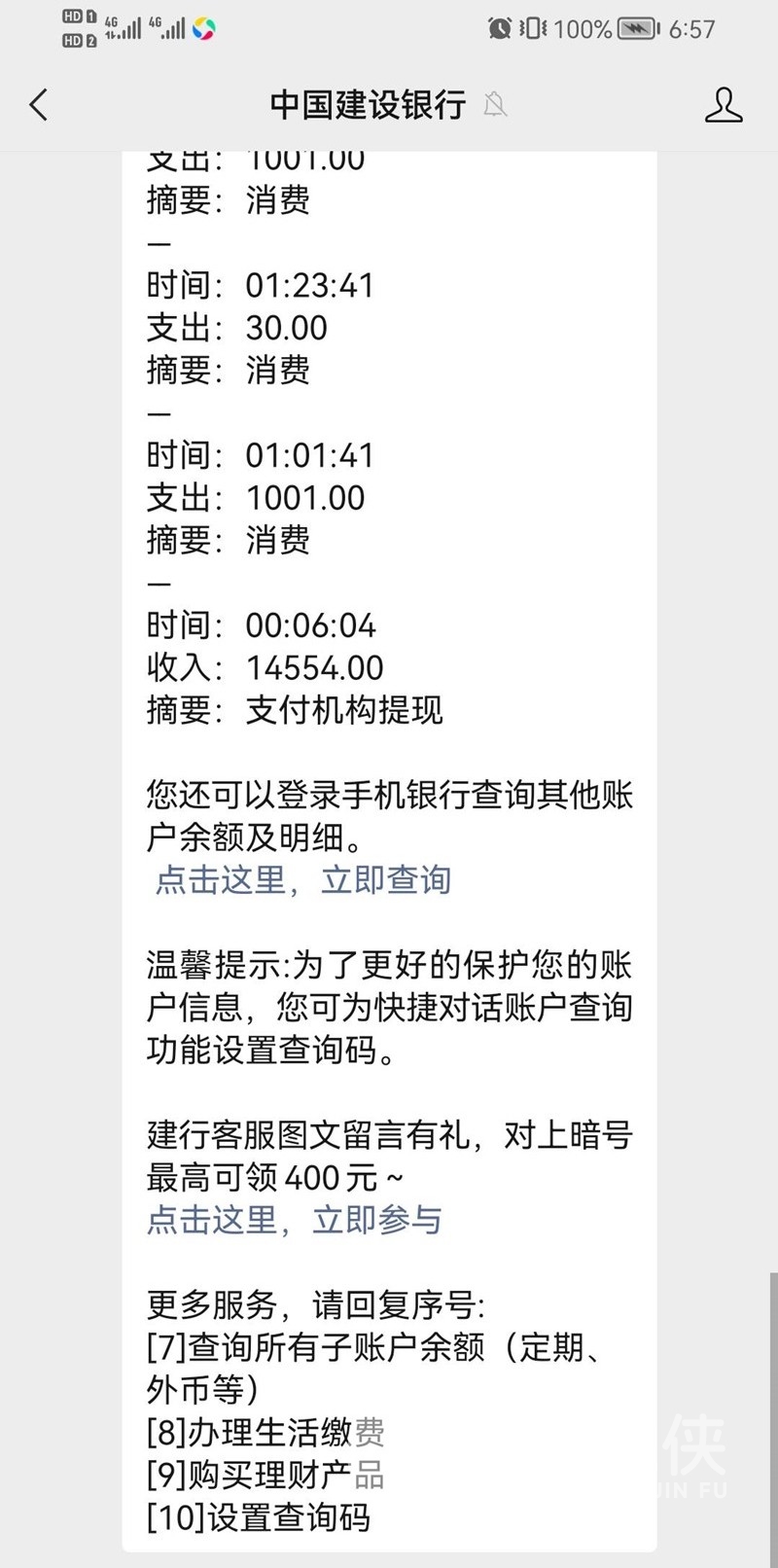Tap the link 点击这里，立即查询
The height and width of the screenshot is (1568, 778).
(302, 879)
